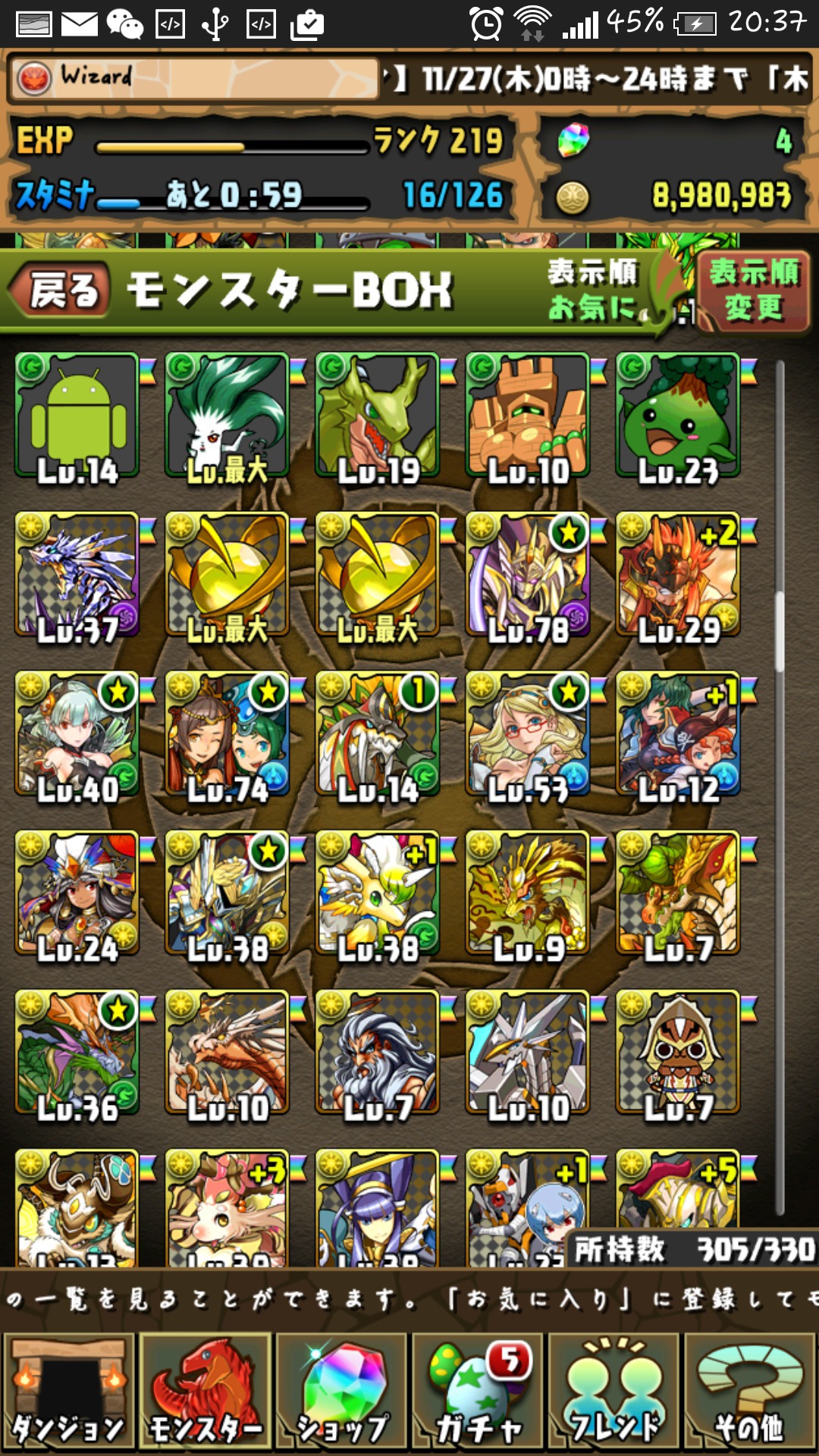Open the 表示順変更 sort order button
Viewport: 819px width, 1456px height.
[753, 290]
